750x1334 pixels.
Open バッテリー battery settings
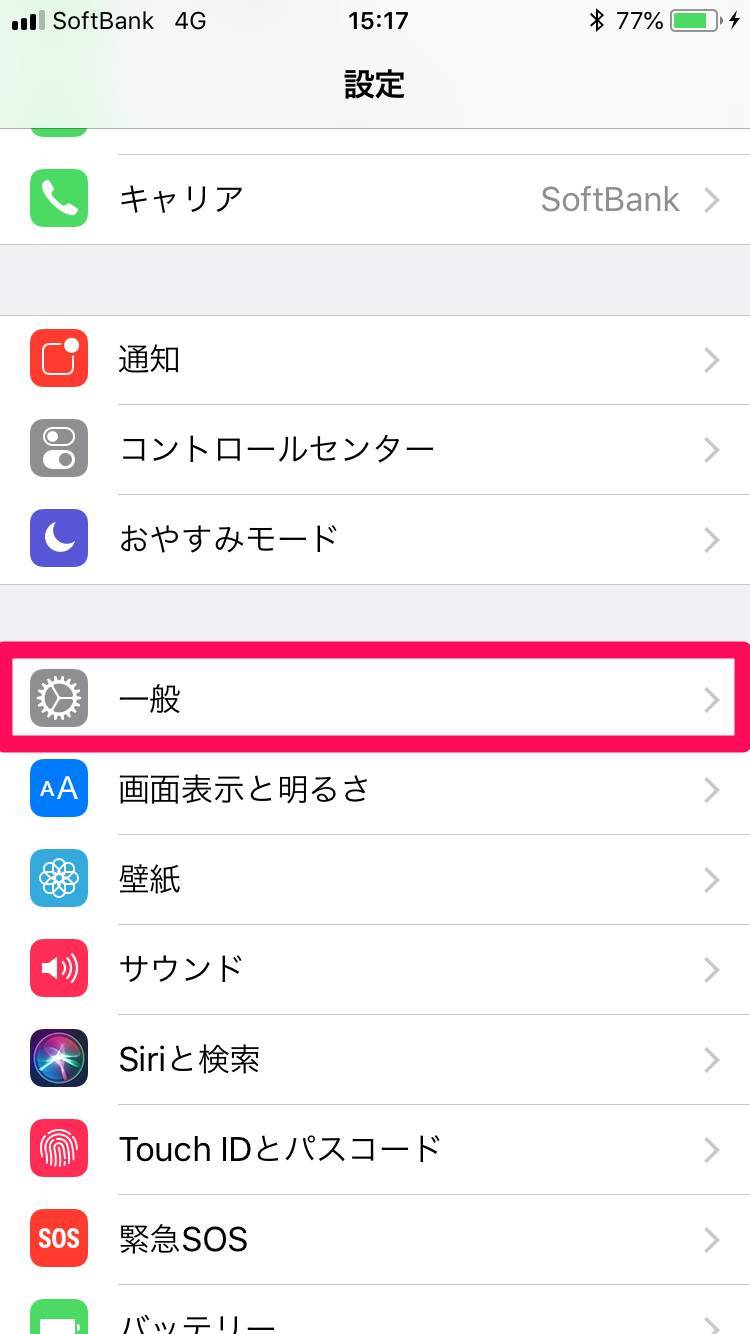point(375,1310)
